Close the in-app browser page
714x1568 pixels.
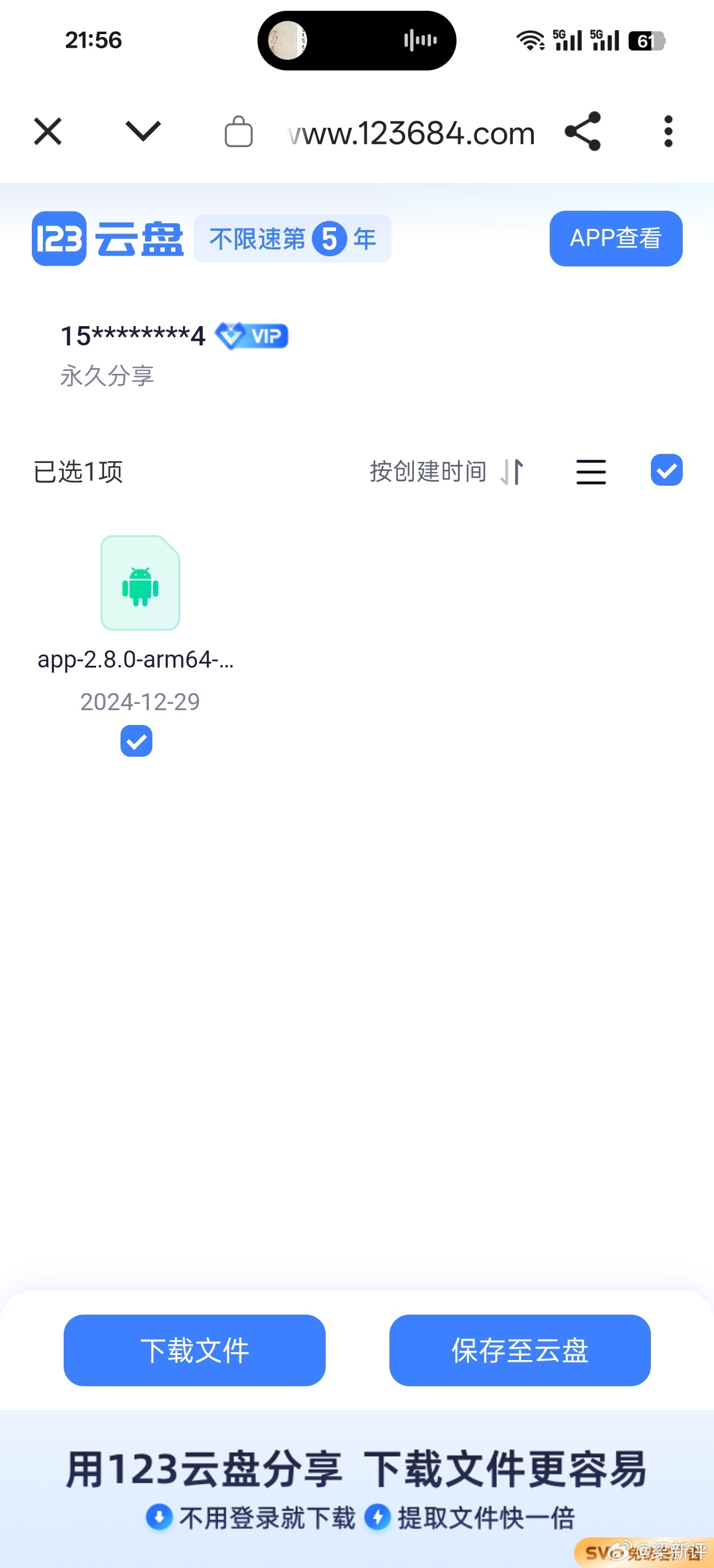pyautogui.click(x=48, y=131)
